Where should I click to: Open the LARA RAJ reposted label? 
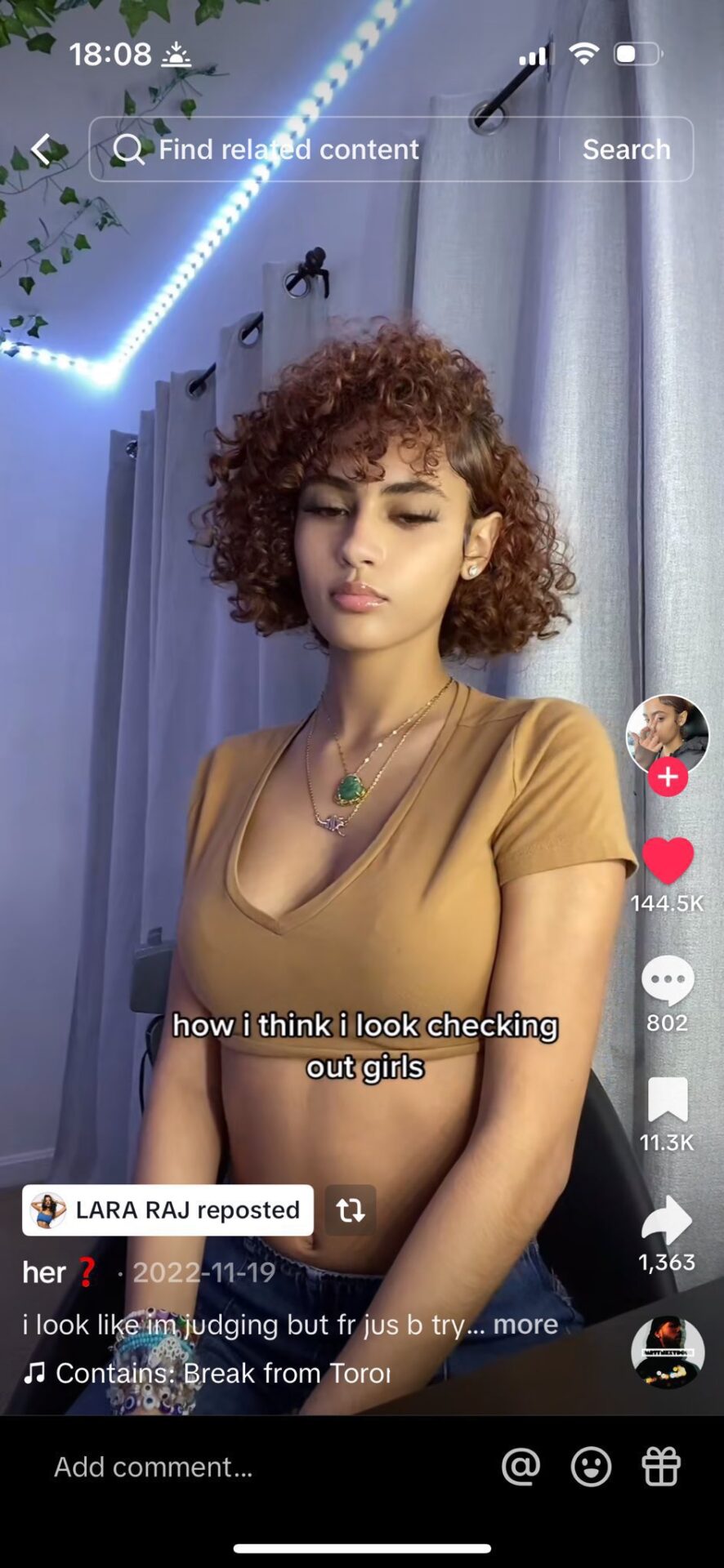click(168, 1209)
